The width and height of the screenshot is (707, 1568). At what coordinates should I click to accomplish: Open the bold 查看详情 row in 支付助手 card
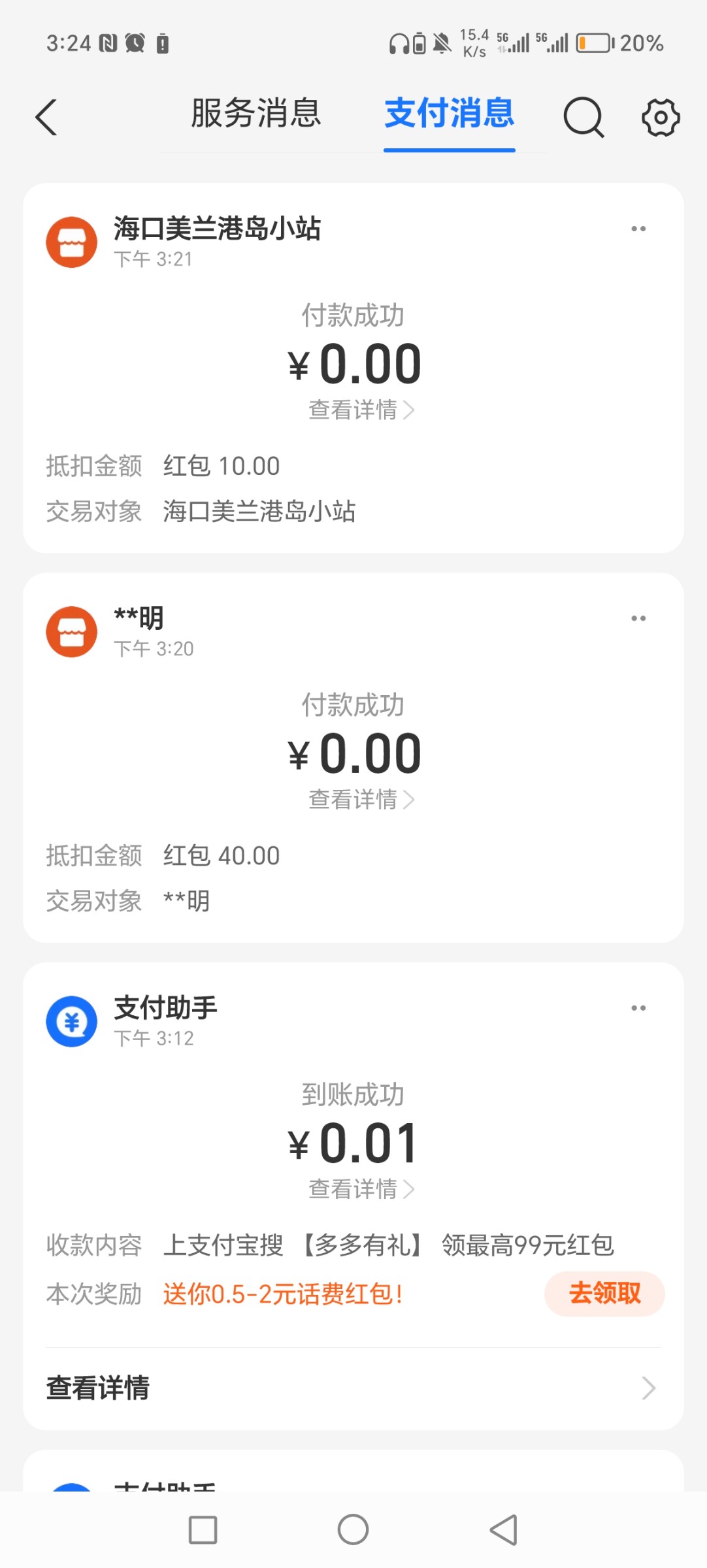click(x=353, y=1388)
